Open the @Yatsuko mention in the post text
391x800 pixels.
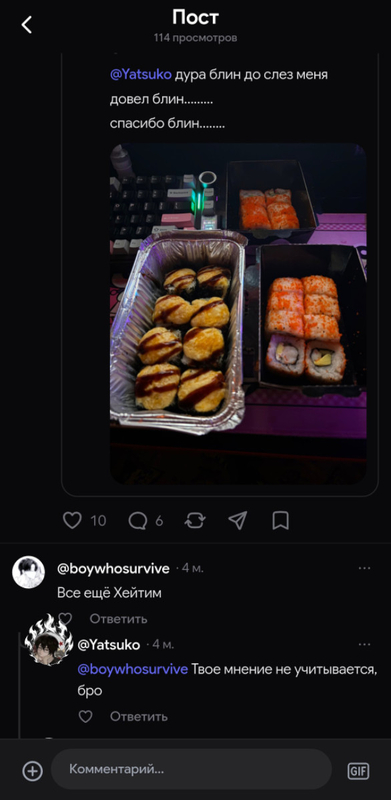tap(141, 75)
